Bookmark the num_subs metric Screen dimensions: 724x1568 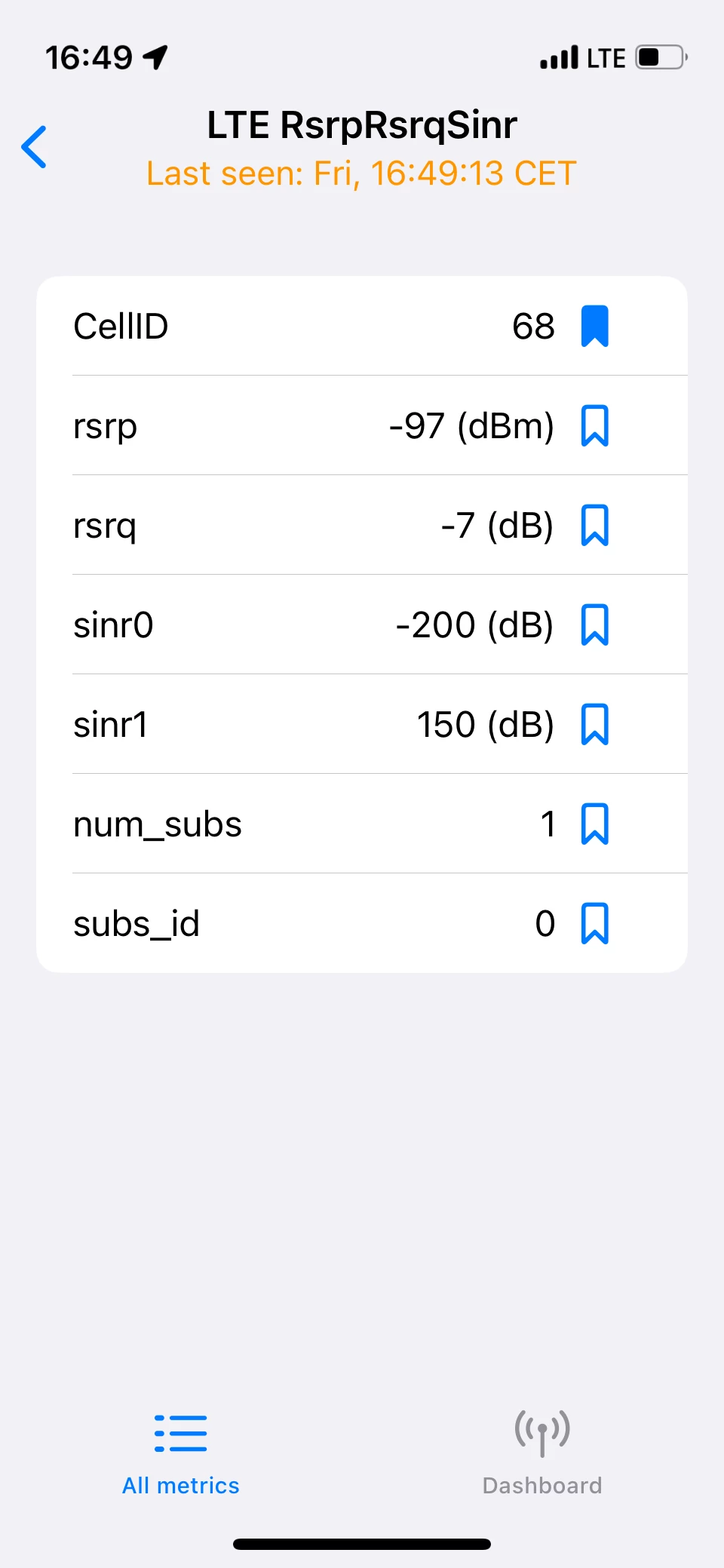pos(594,824)
